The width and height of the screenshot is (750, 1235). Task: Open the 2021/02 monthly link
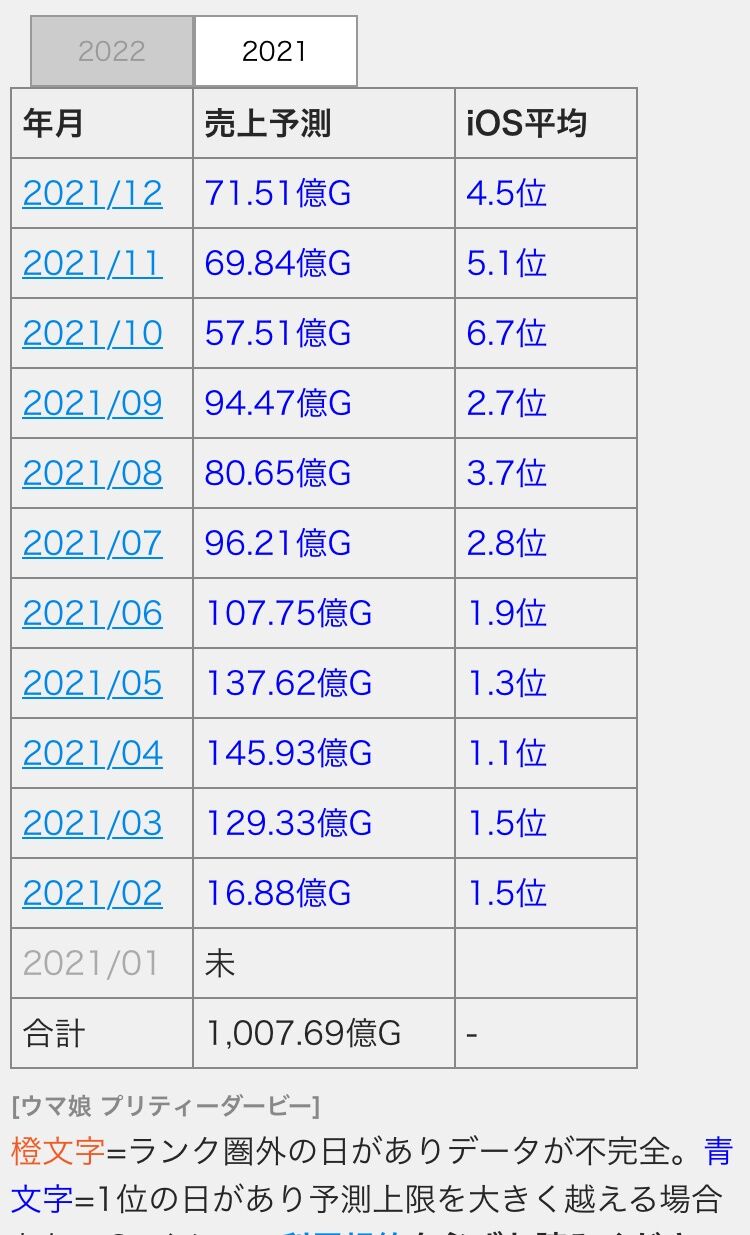tap(92, 893)
